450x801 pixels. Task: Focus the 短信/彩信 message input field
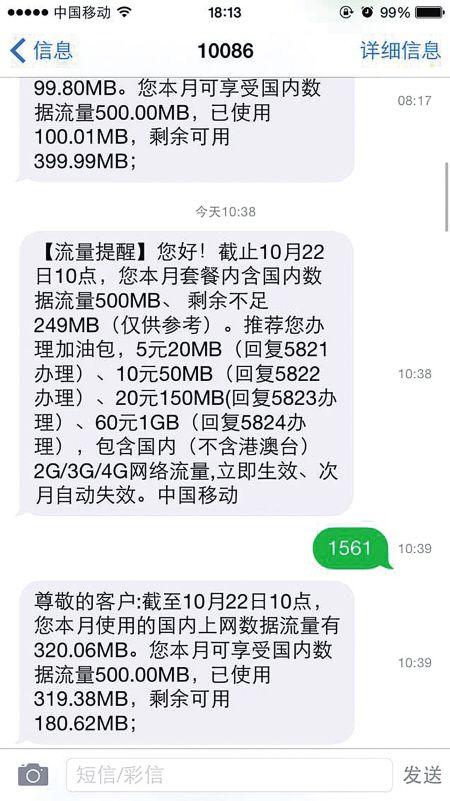pos(229,775)
